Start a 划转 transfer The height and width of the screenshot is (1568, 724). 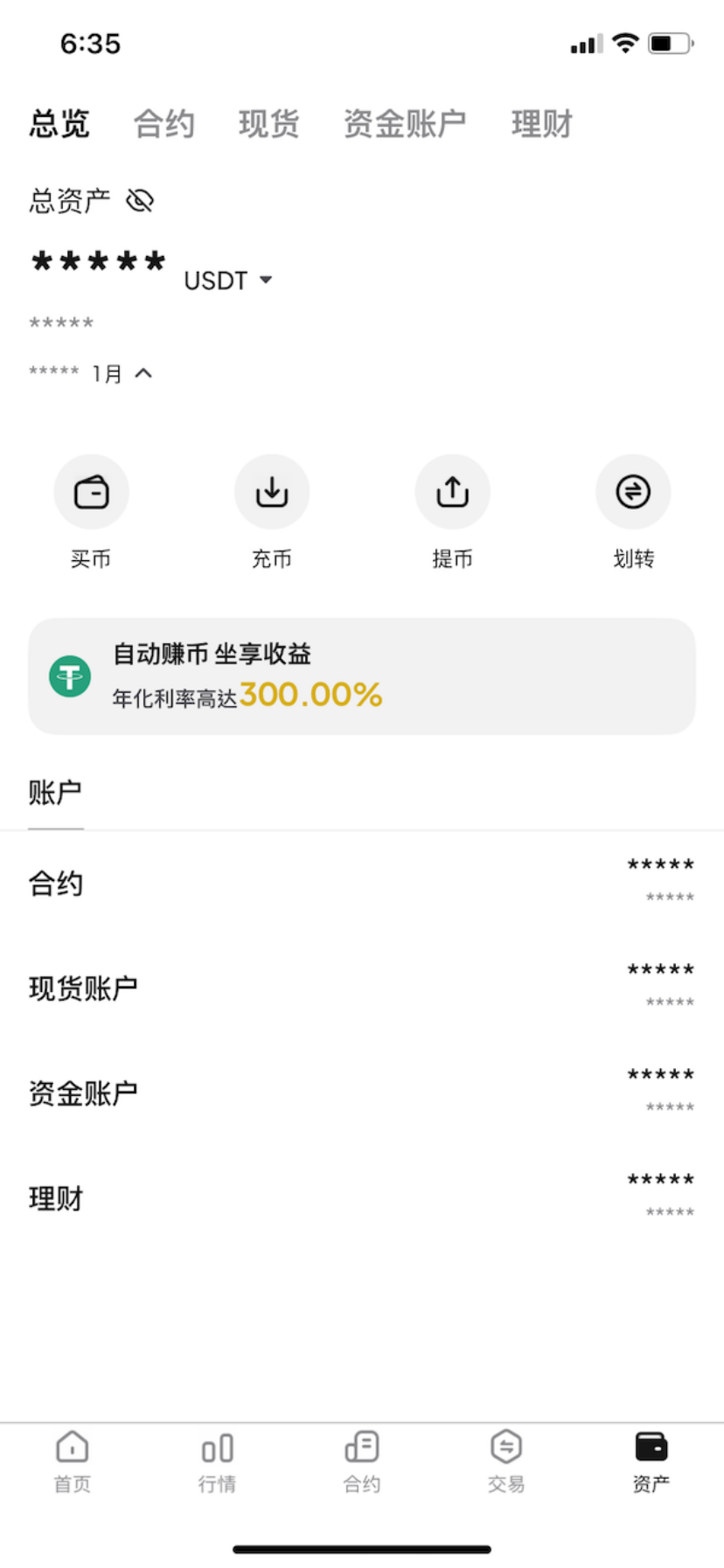633,493
